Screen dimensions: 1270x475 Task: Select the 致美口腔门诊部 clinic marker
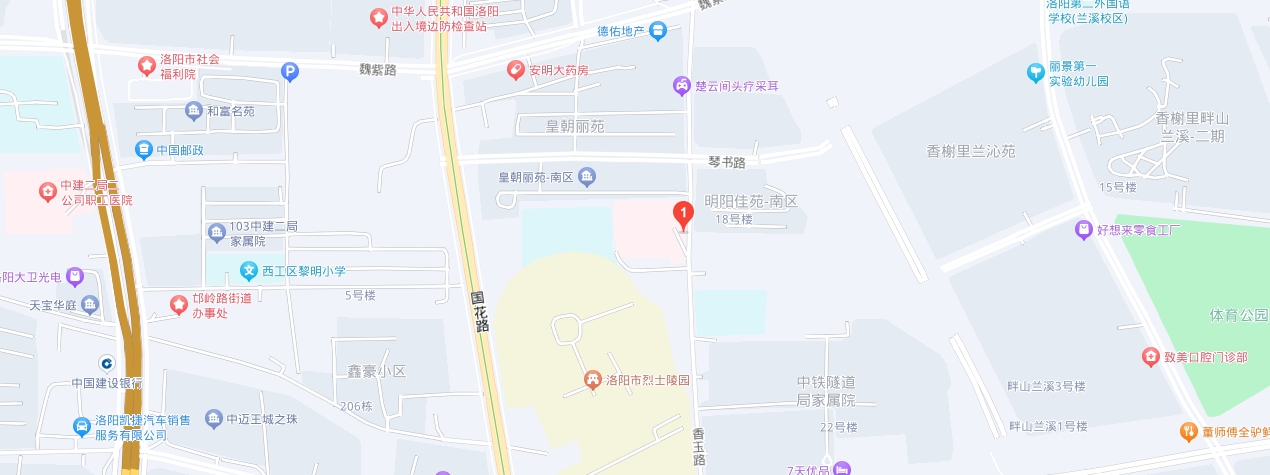[x=1151, y=357]
